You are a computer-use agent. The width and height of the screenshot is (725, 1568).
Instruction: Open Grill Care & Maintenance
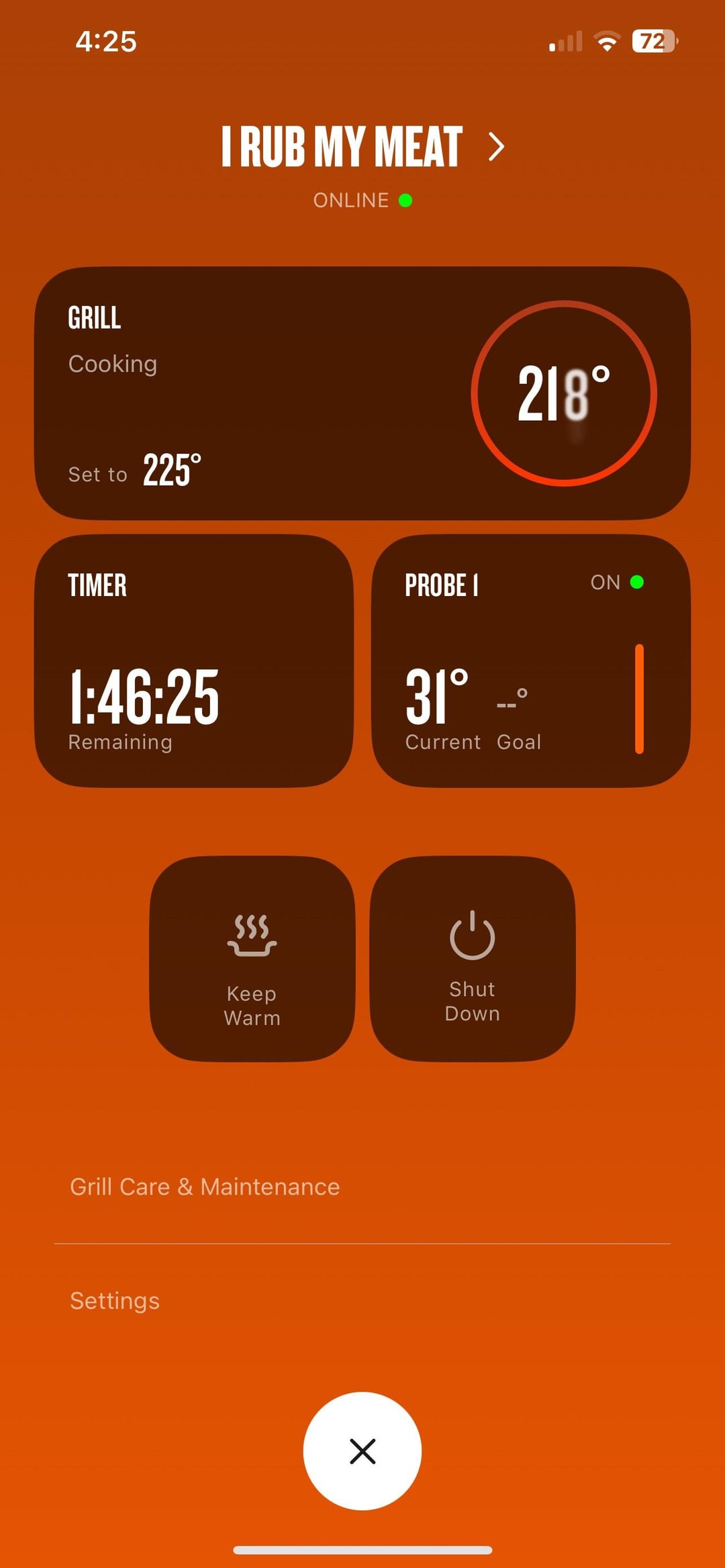coord(205,1187)
